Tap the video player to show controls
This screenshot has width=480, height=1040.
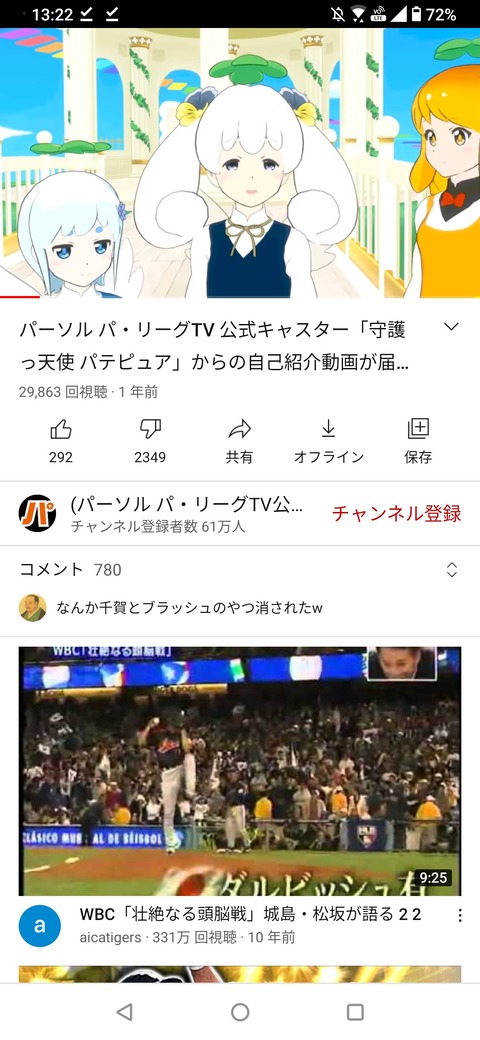[240, 162]
